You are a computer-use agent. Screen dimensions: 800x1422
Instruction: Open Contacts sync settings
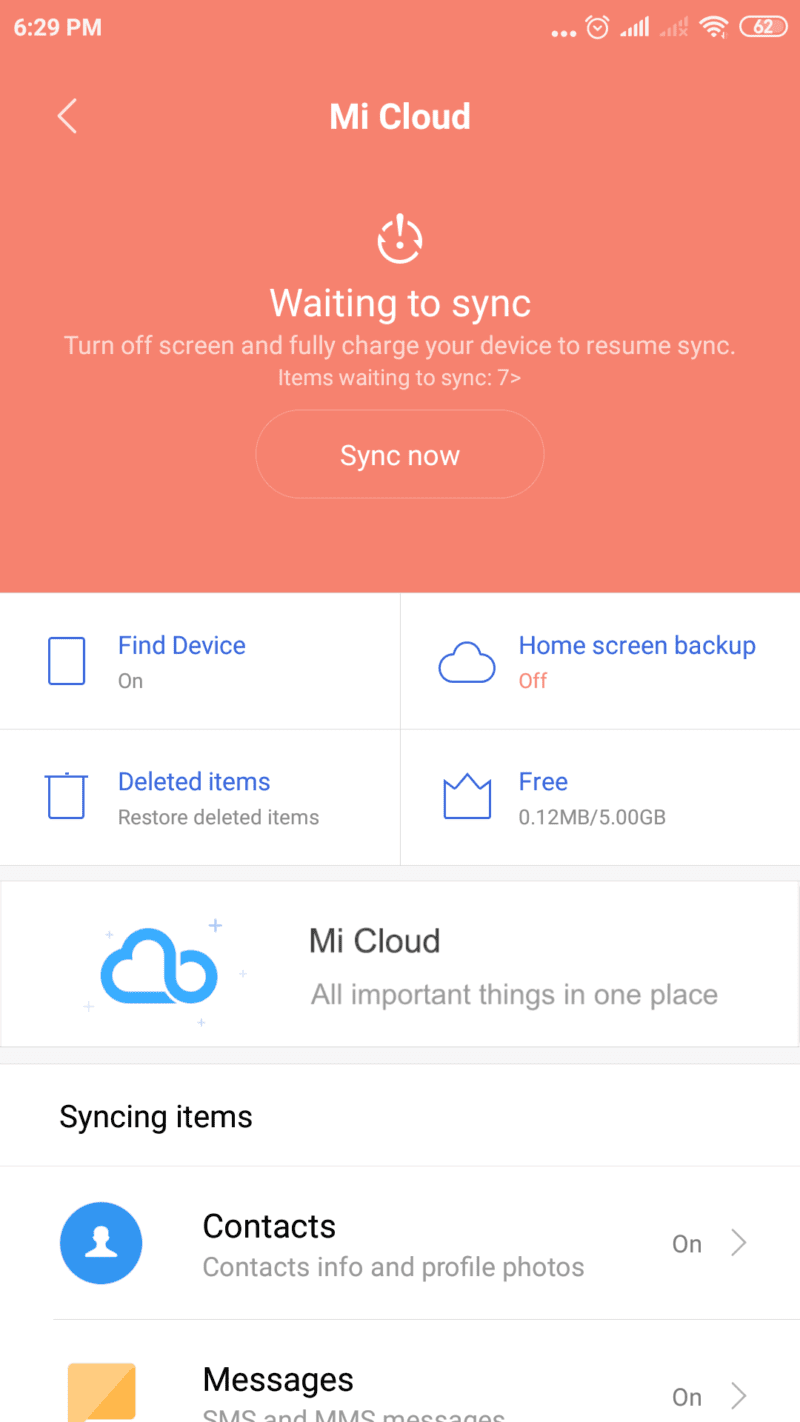(400, 1243)
